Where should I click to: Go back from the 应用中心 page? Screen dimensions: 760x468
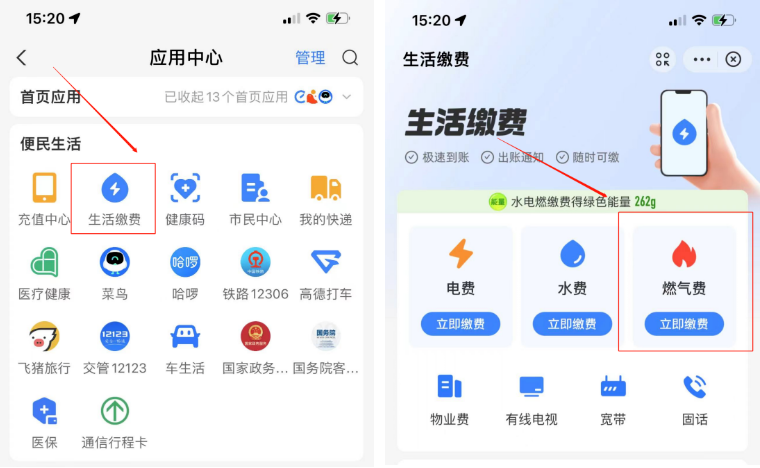pos(22,58)
